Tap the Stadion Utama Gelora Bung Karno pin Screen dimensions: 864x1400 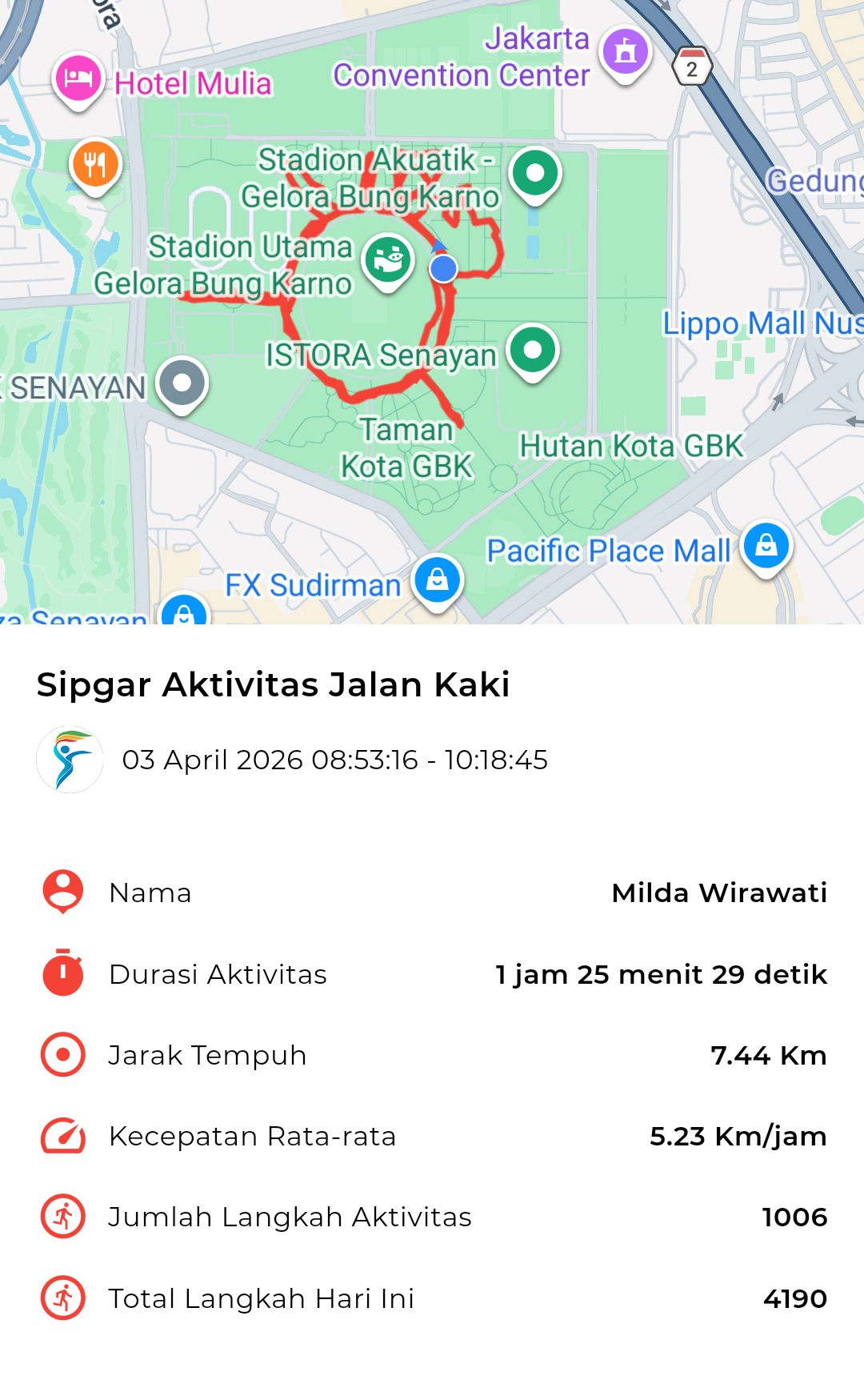point(388,260)
